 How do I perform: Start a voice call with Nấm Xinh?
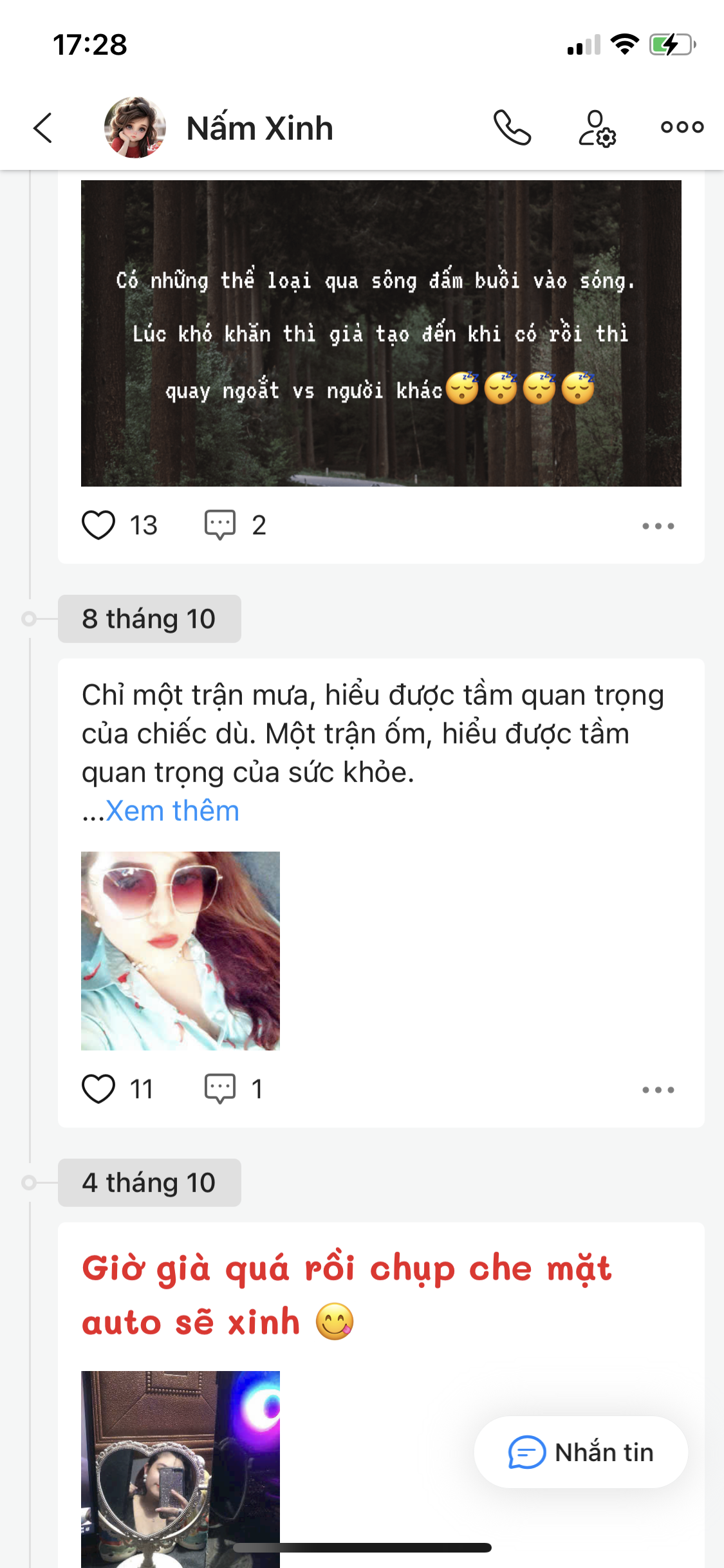pyautogui.click(x=513, y=127)
